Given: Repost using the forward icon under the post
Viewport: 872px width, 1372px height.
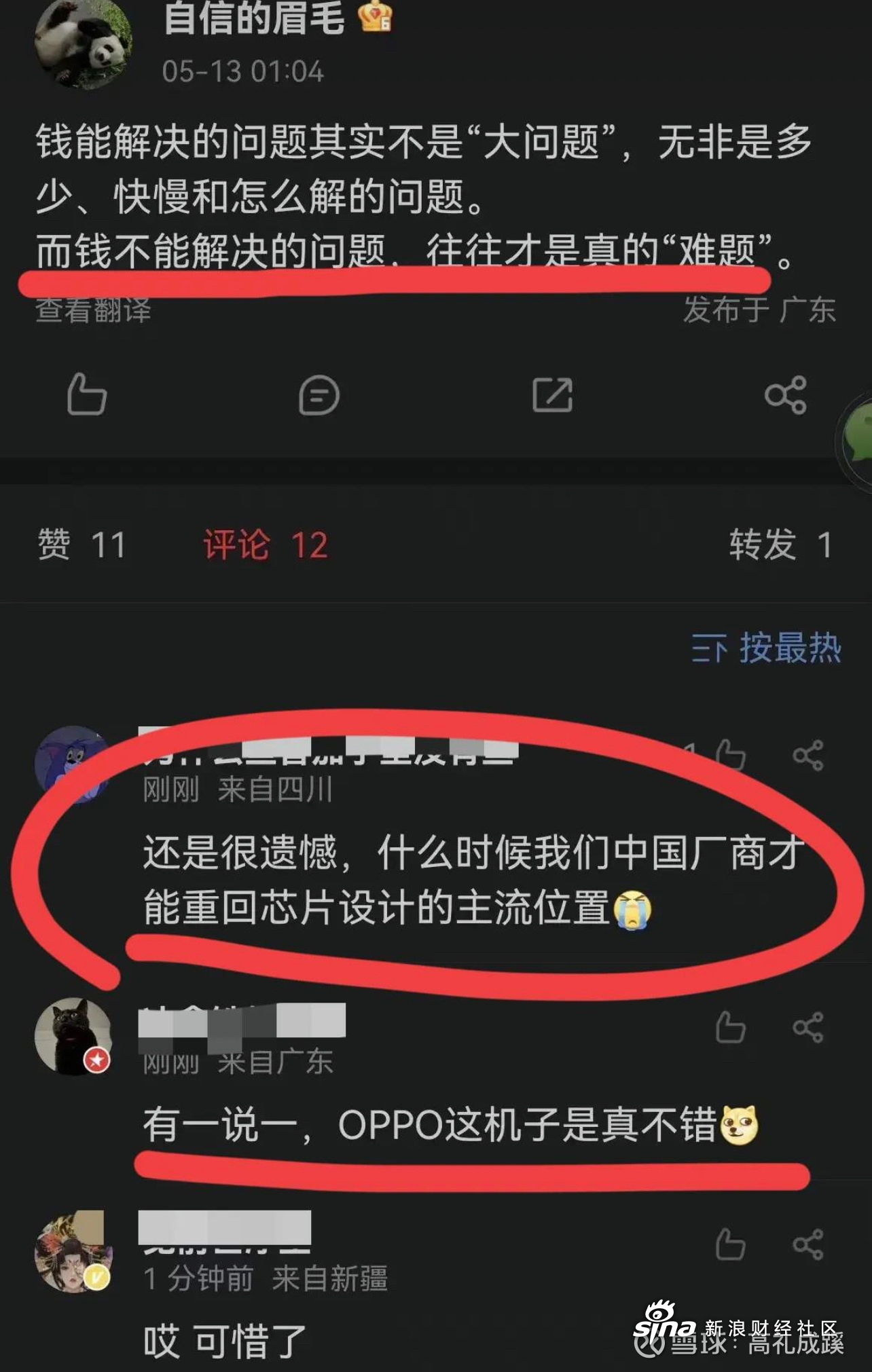Looking at the screenshot, I should click(552, 395).
